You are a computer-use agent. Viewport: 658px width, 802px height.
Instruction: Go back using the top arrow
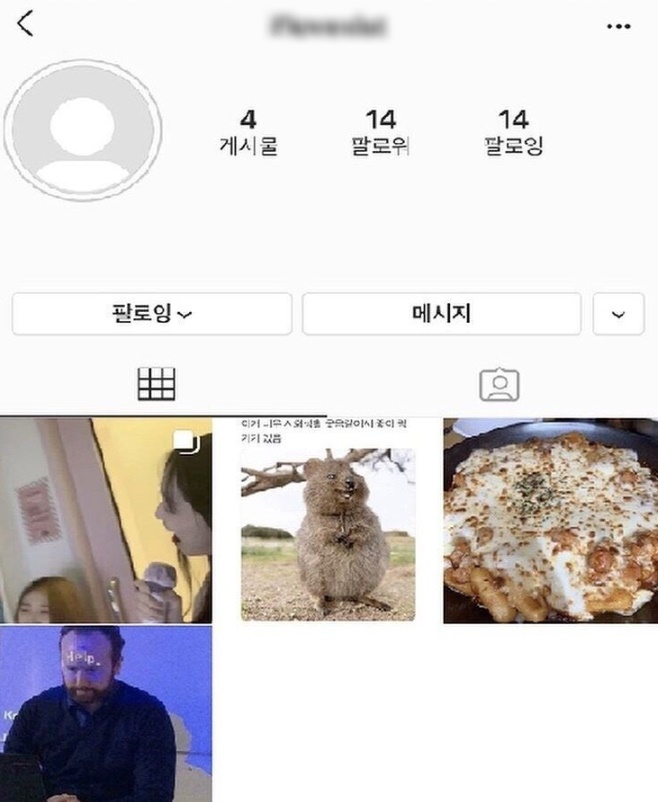click(25, 24)
